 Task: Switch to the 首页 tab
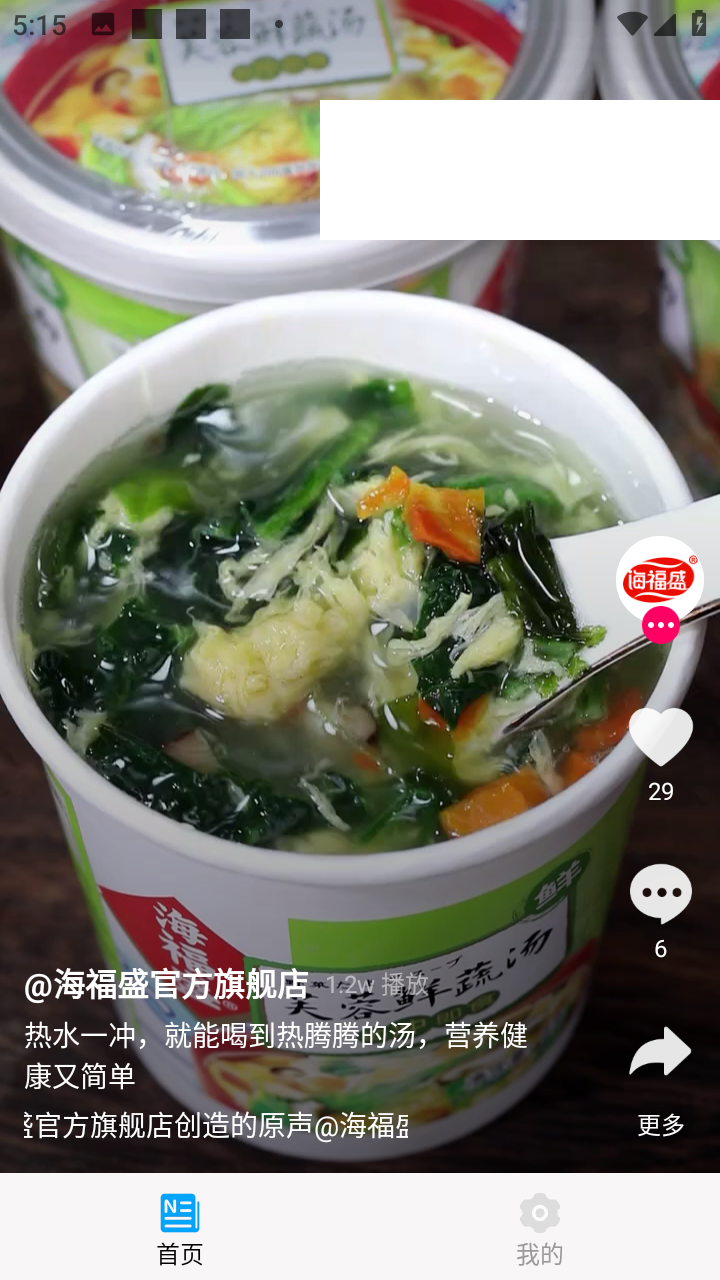(x=180, y=1229)
